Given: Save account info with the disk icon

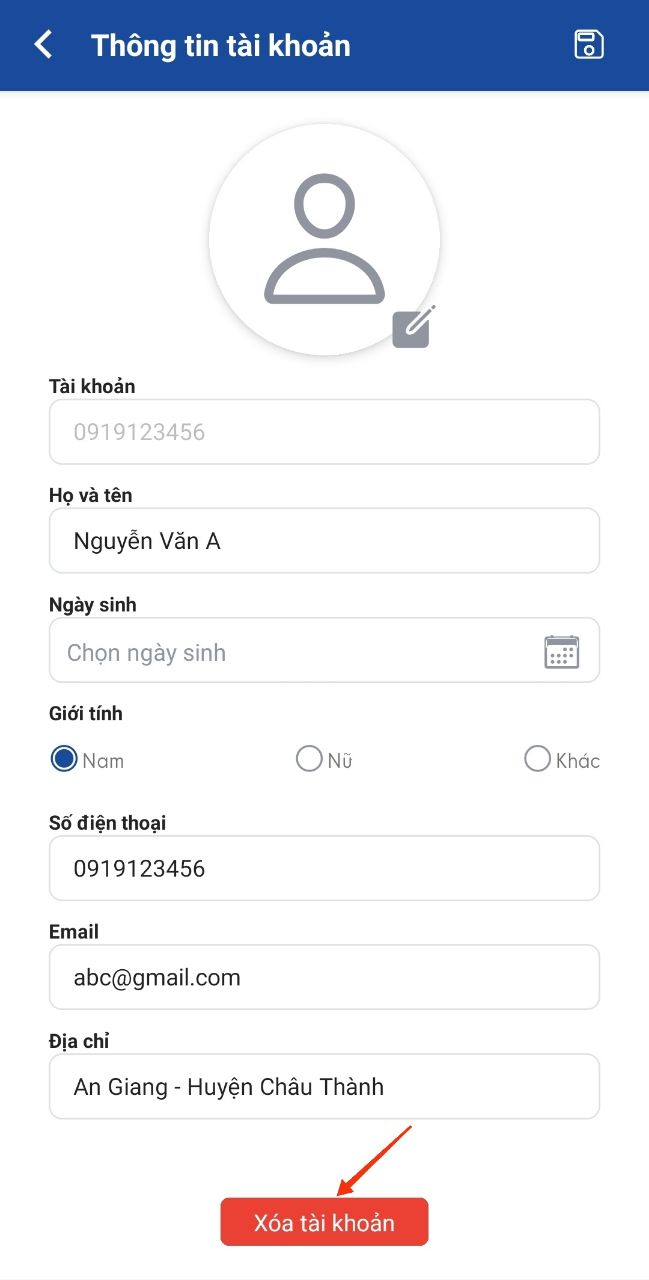Looking at the screenshot, I should click(589, 45).
